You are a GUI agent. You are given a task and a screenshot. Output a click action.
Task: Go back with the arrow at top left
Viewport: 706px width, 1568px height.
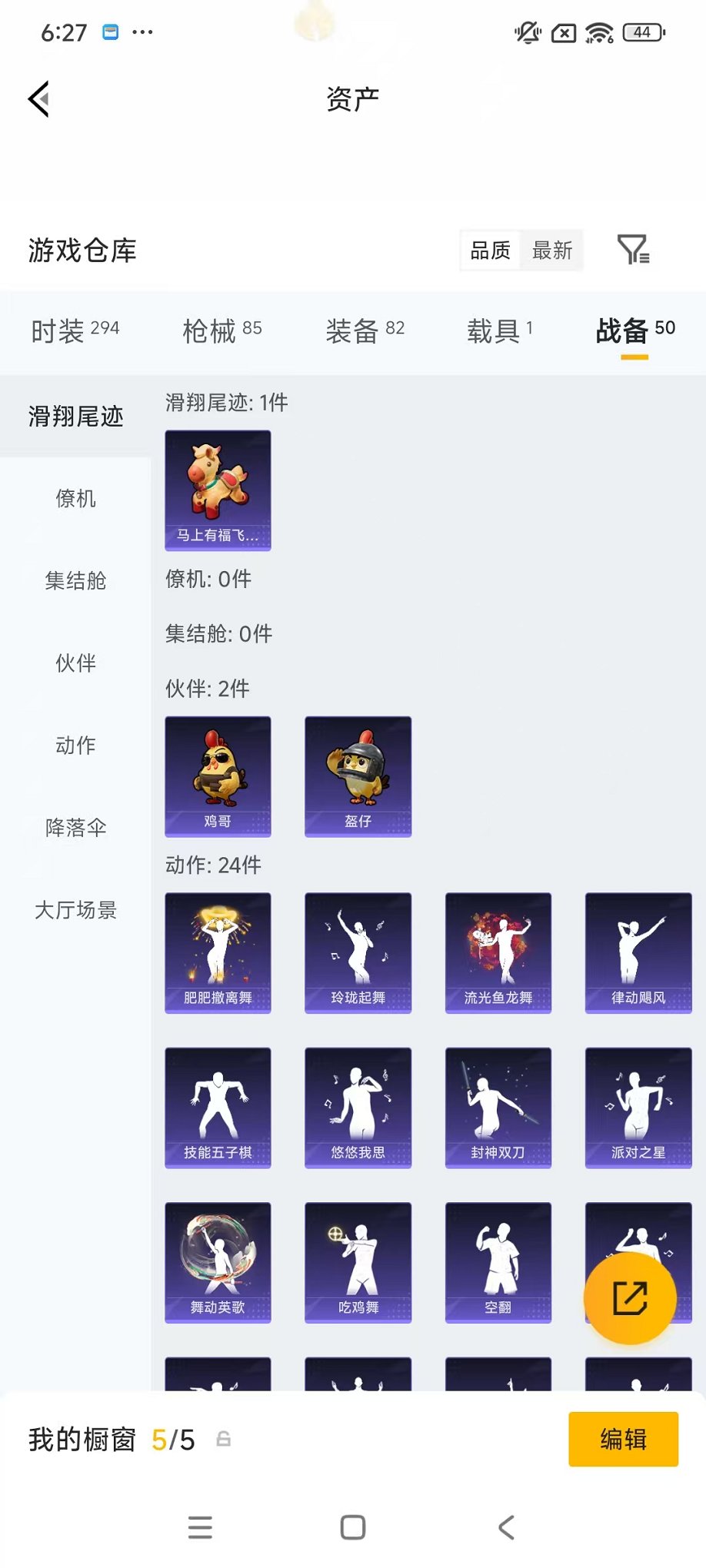click(37, 100)
